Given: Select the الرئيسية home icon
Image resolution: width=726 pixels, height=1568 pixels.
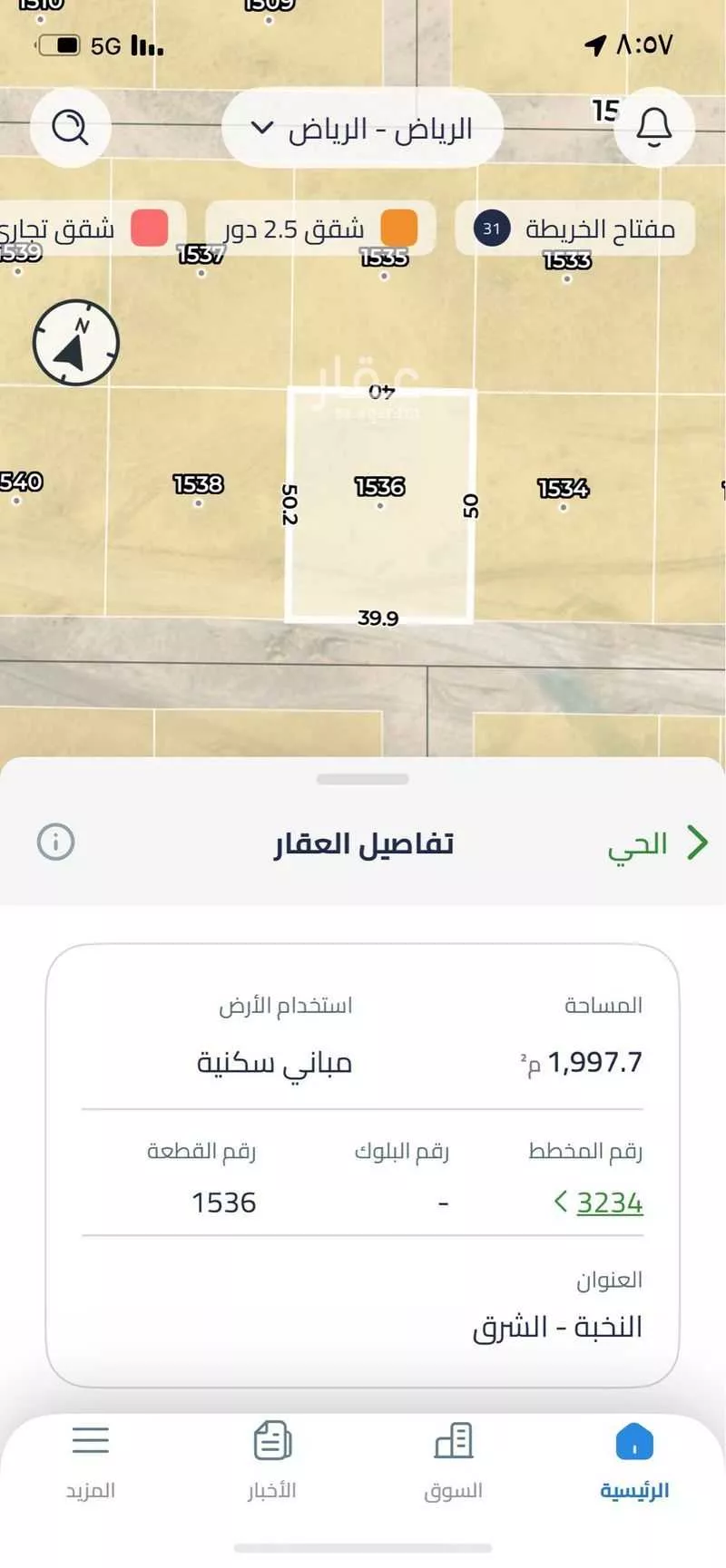Looking at the screenshot, I should [635, 1442].
